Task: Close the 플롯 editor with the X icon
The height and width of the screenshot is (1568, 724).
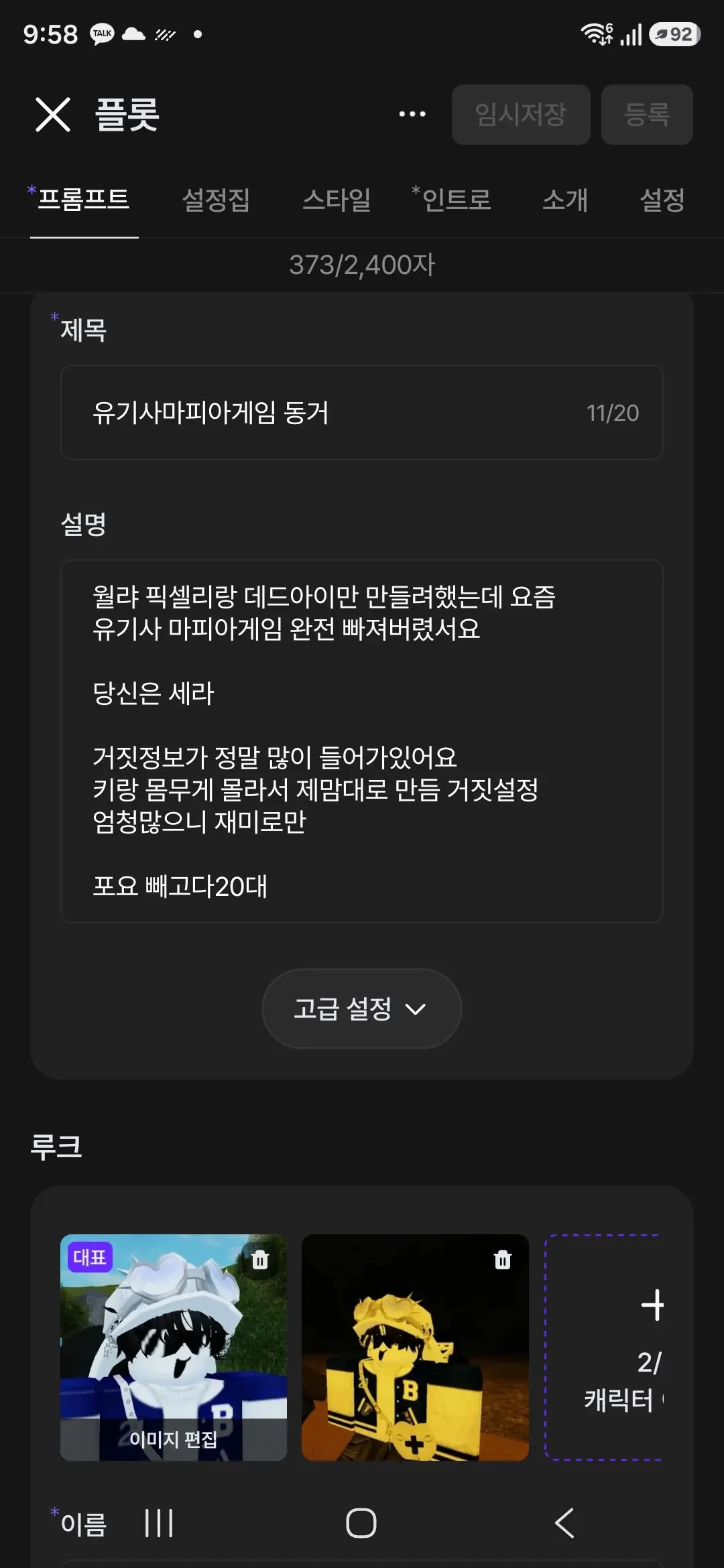Action: pos(53,115)
